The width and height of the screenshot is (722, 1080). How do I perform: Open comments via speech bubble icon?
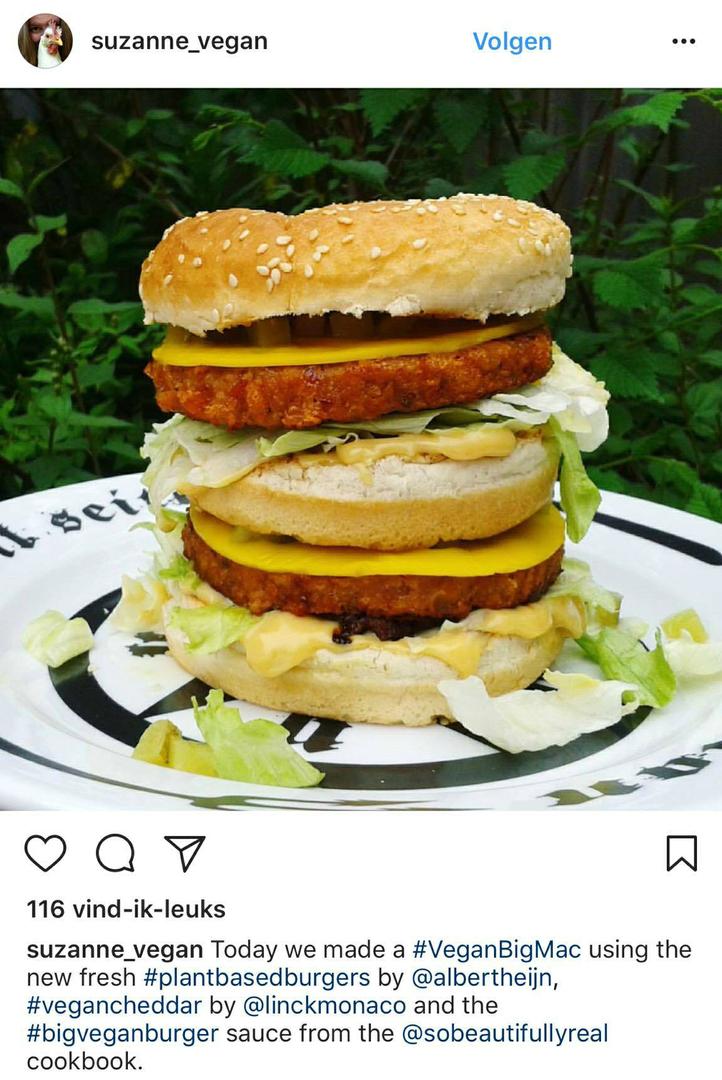[115, 853]
